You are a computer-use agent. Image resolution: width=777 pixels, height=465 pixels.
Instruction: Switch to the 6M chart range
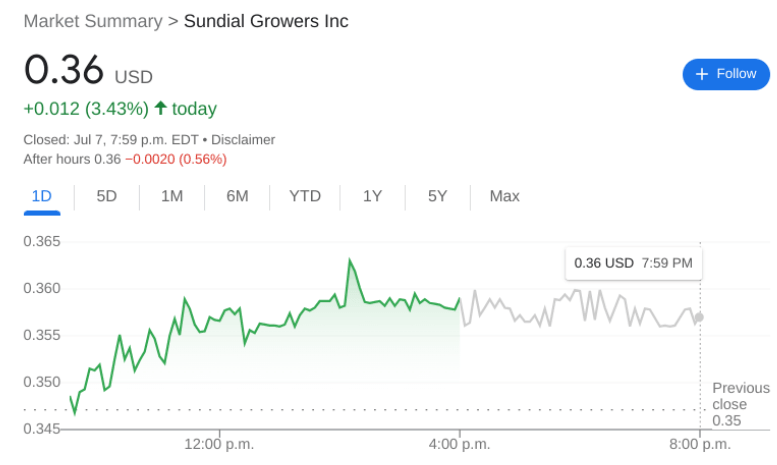[237, 196]
